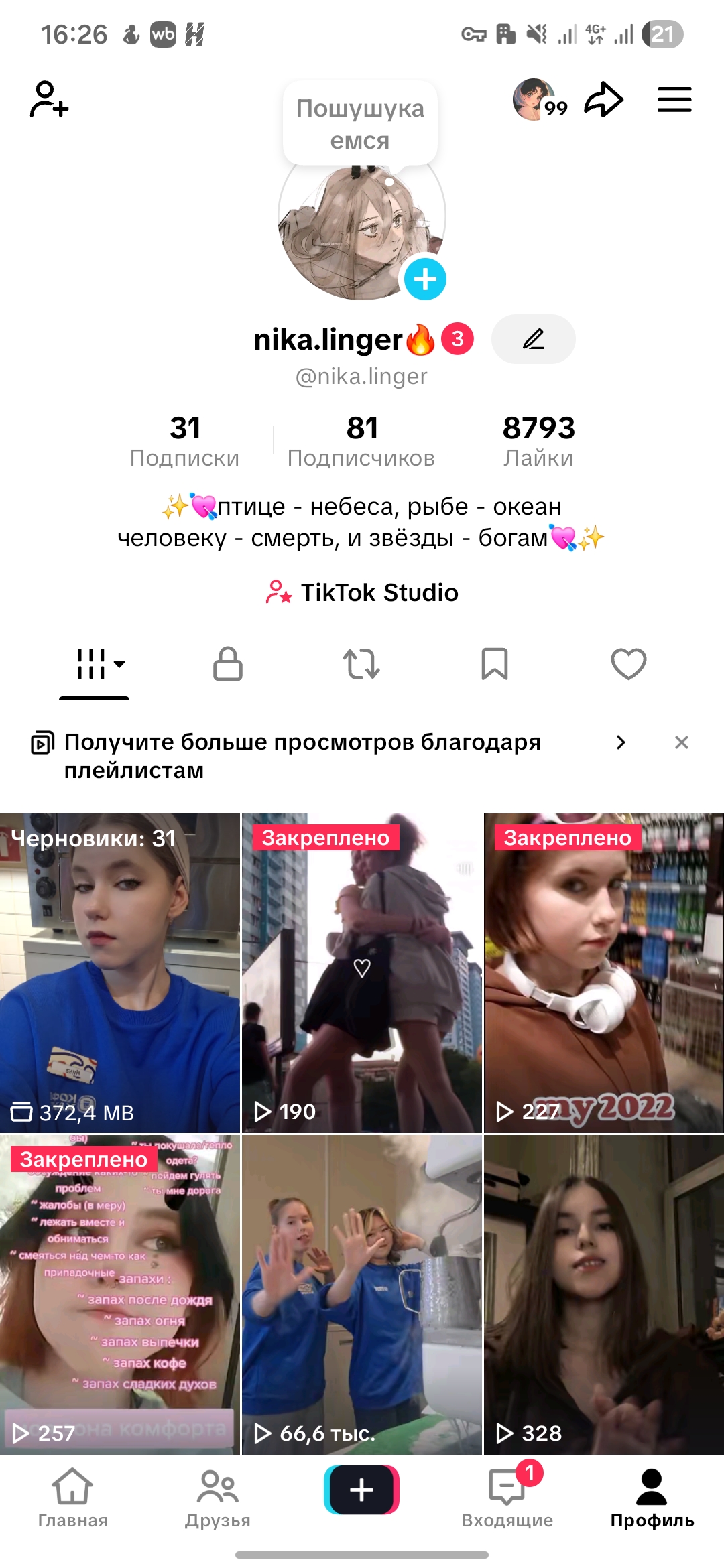Edit profile with the pencil button
Viewport: 724px width, 1568px height.
(x=533, y=339)
